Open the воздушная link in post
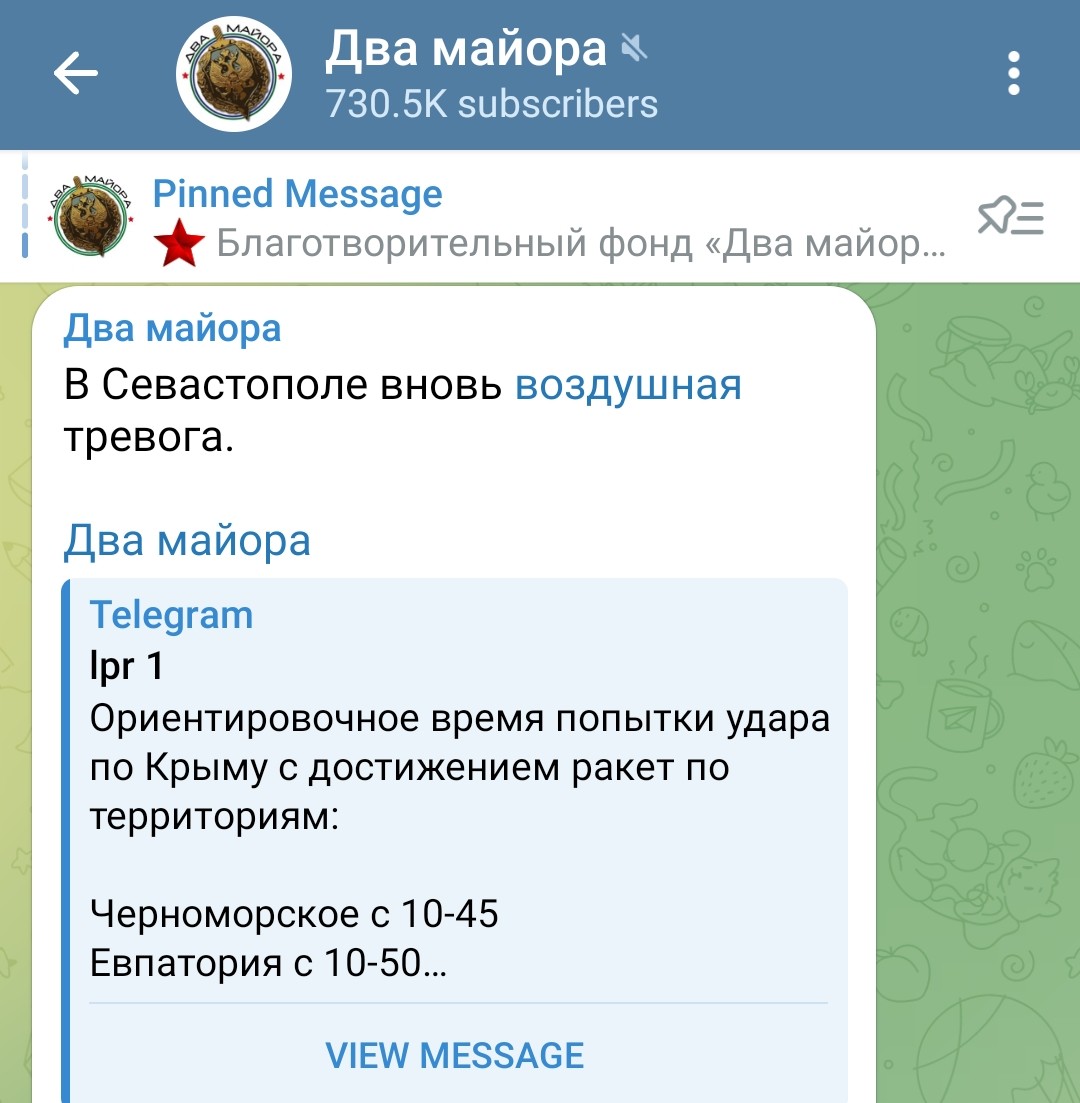Viewport: 1080px width, 1103px height. 628,385
